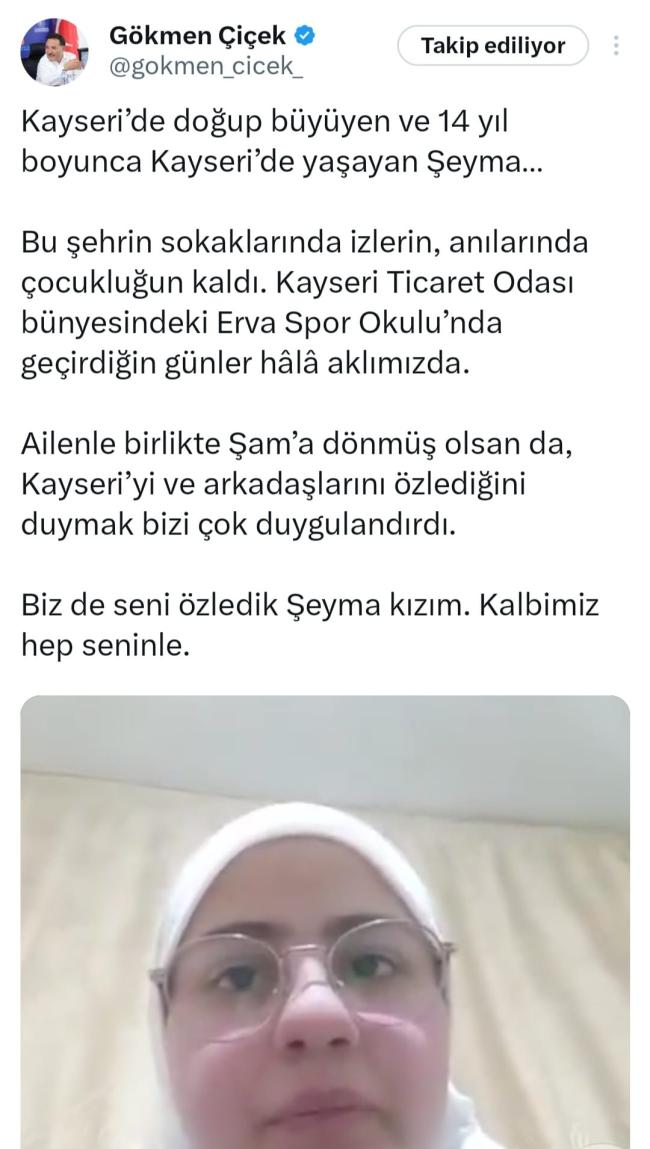Open the @gokmen_cicek_ profile name

coord(206,69)
